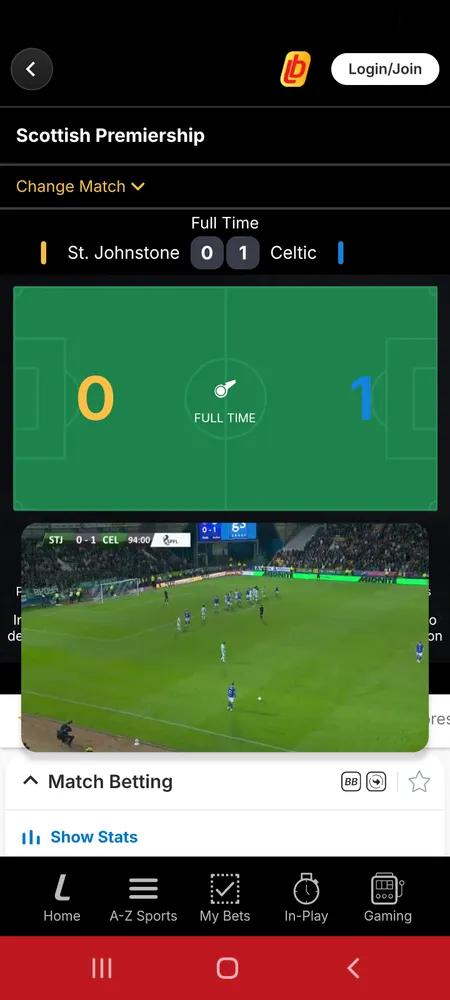The image size is (450, 1000).
Task: Tap the system home button
Action: point(227,968)
